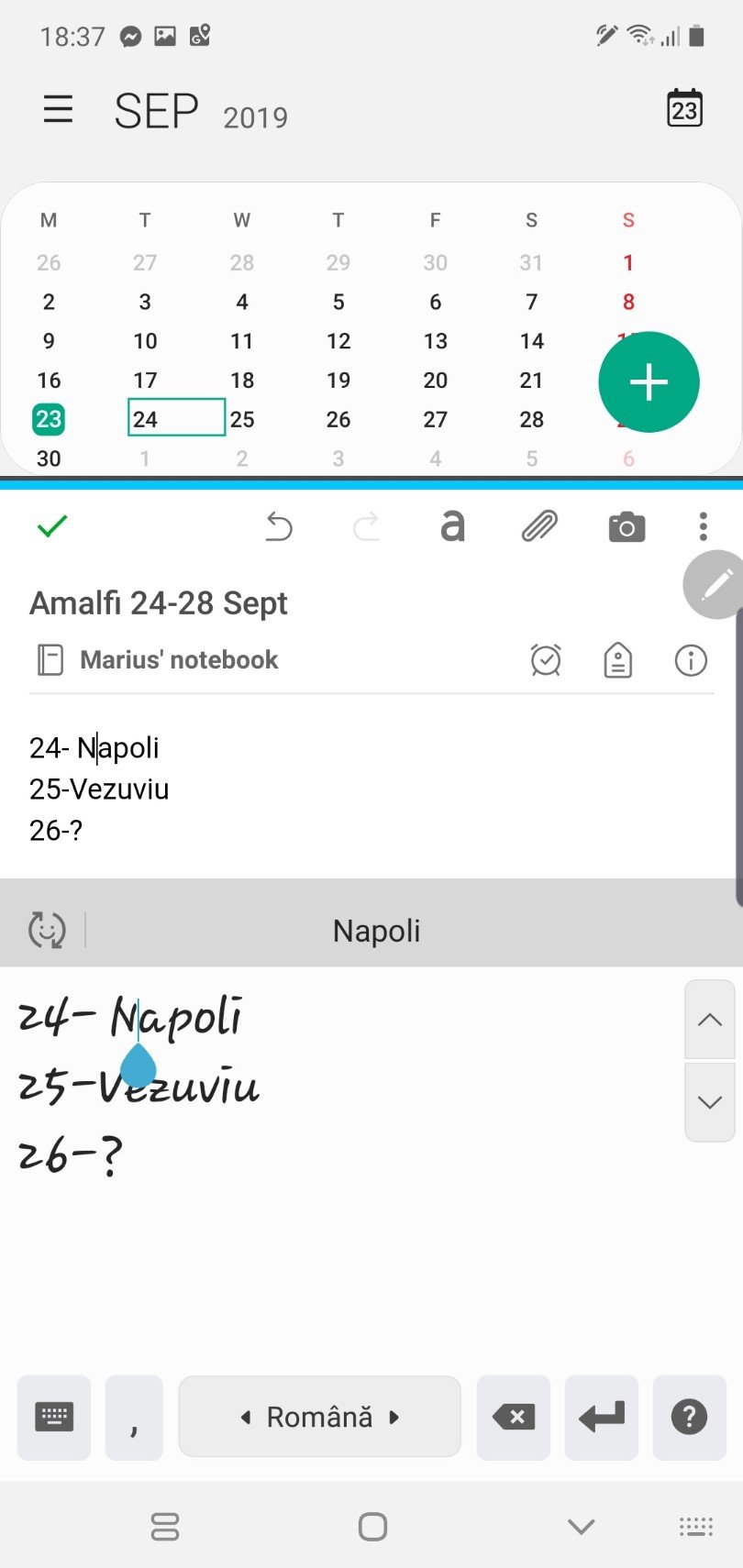View note info
743x1568 pixels.
click(x=691, y=660)
